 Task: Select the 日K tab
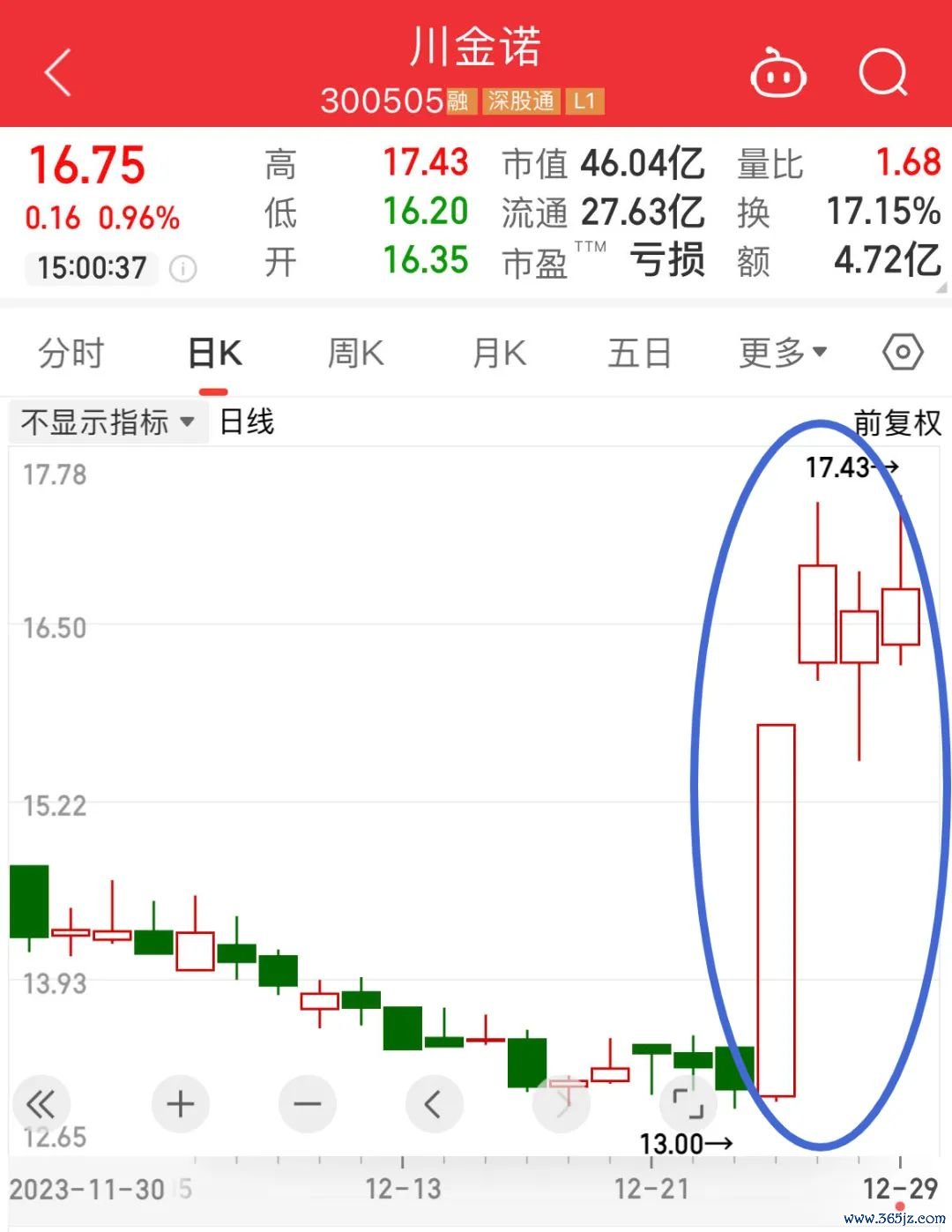(x=214, y=354)
